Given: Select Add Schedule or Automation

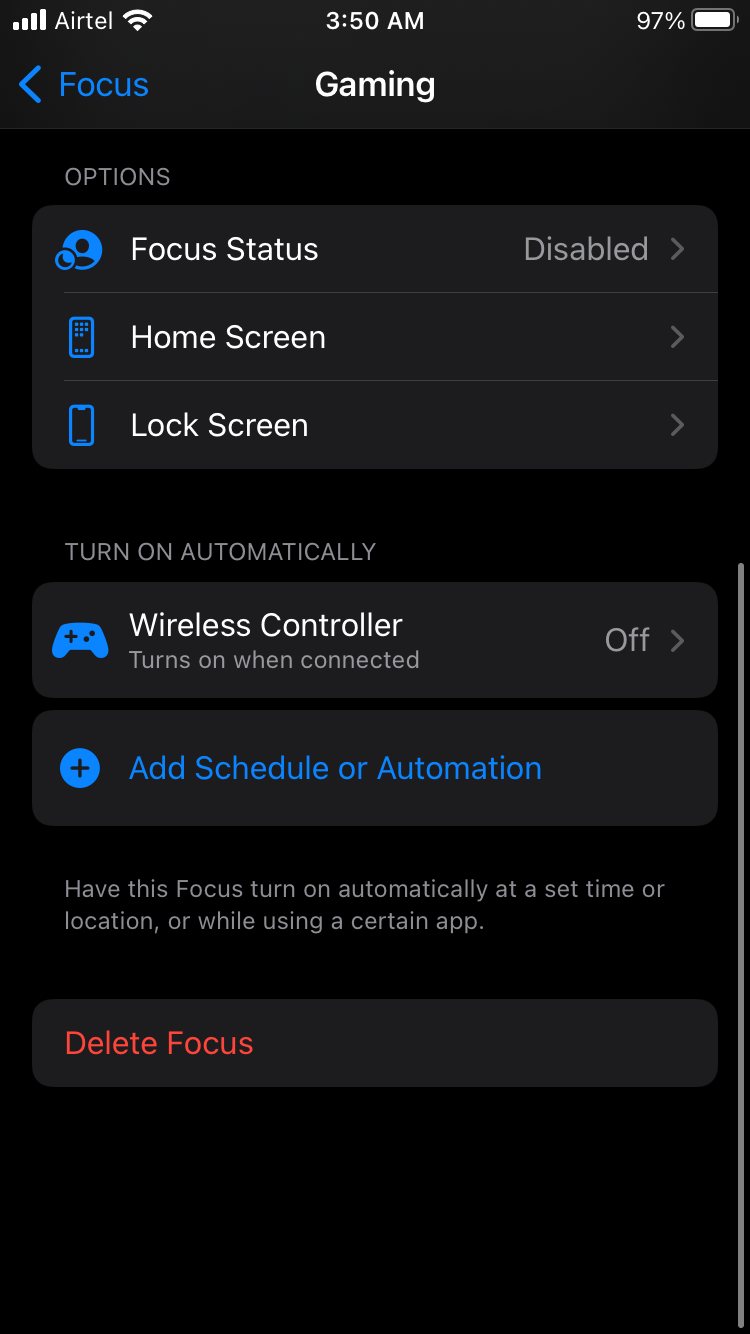Looking at the screenshot, I should pos(334,768).
